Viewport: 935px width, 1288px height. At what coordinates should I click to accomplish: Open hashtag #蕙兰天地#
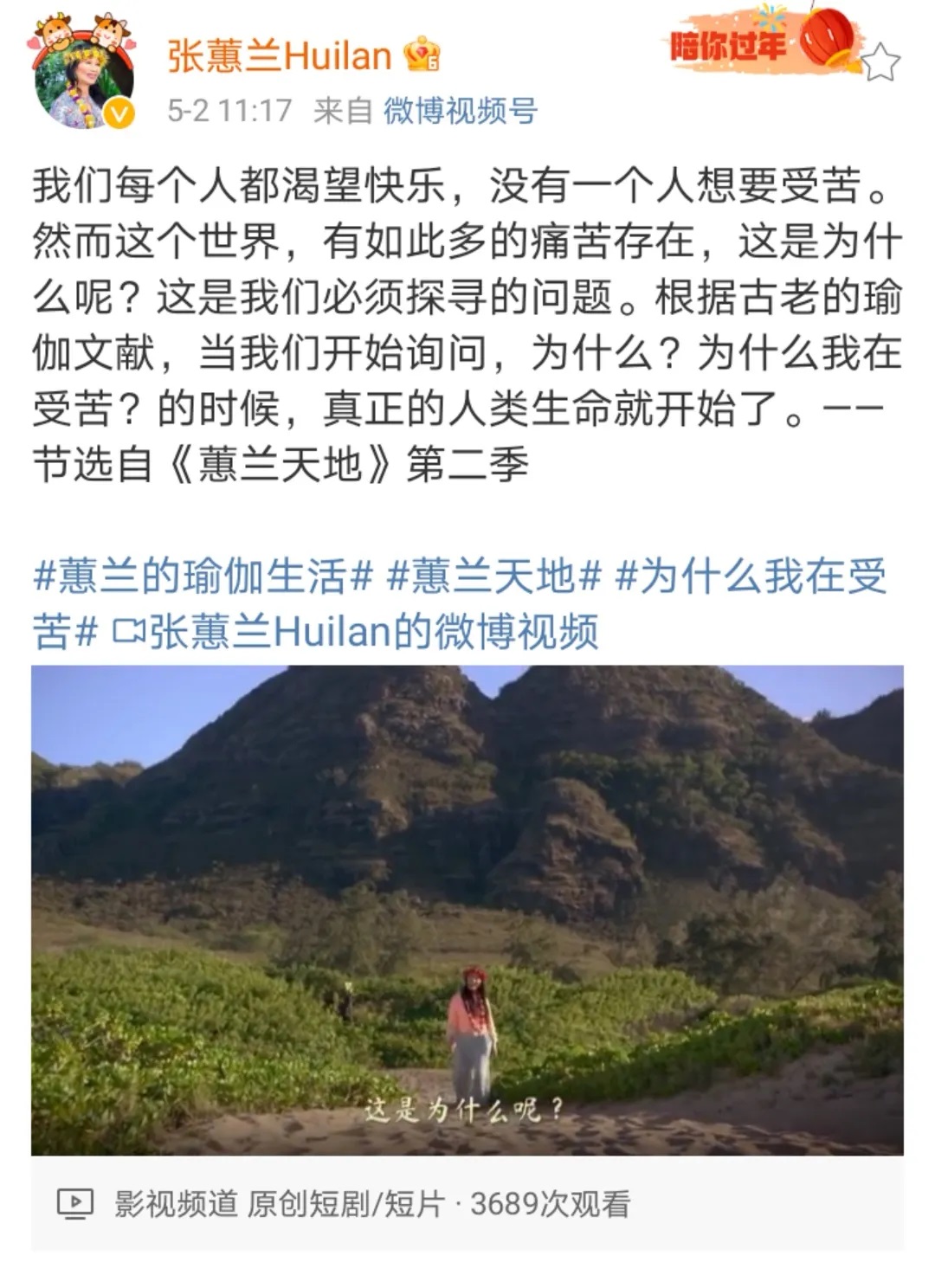(x=493, y=576)
